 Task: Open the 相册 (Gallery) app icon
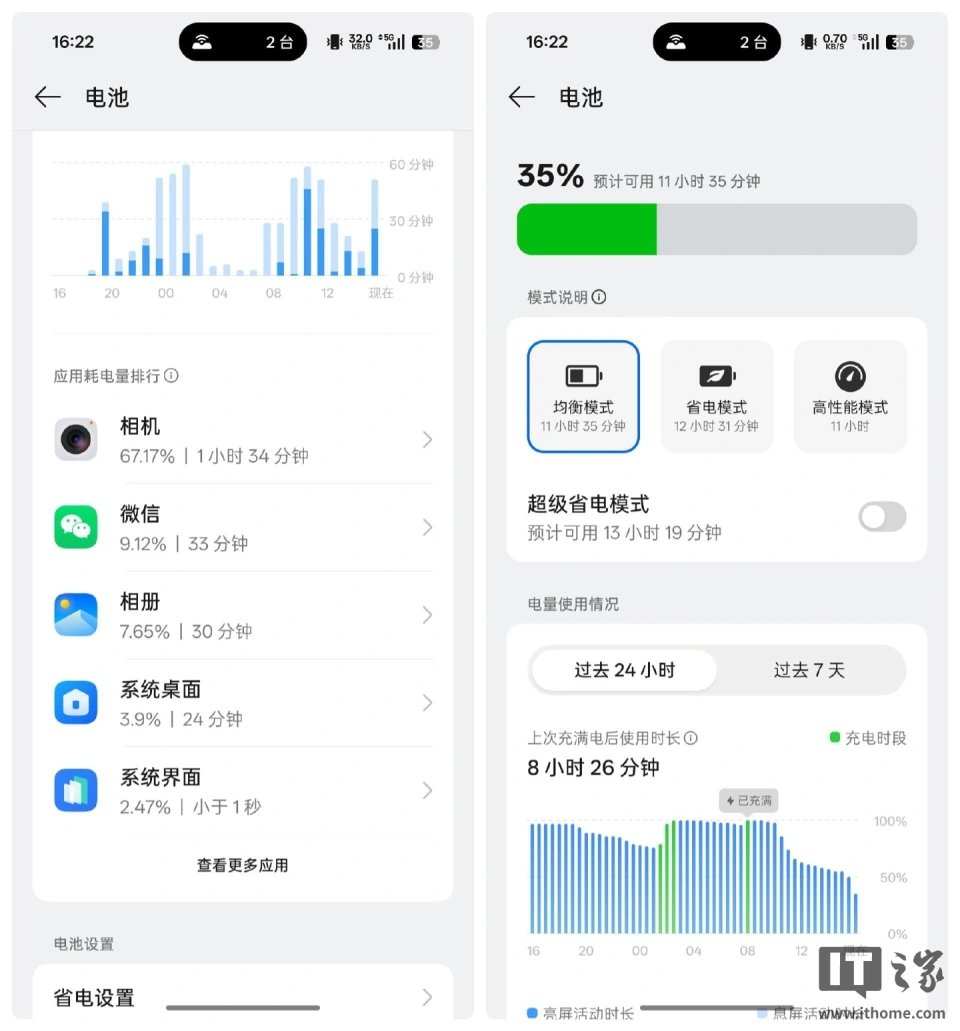pos(75,615)
